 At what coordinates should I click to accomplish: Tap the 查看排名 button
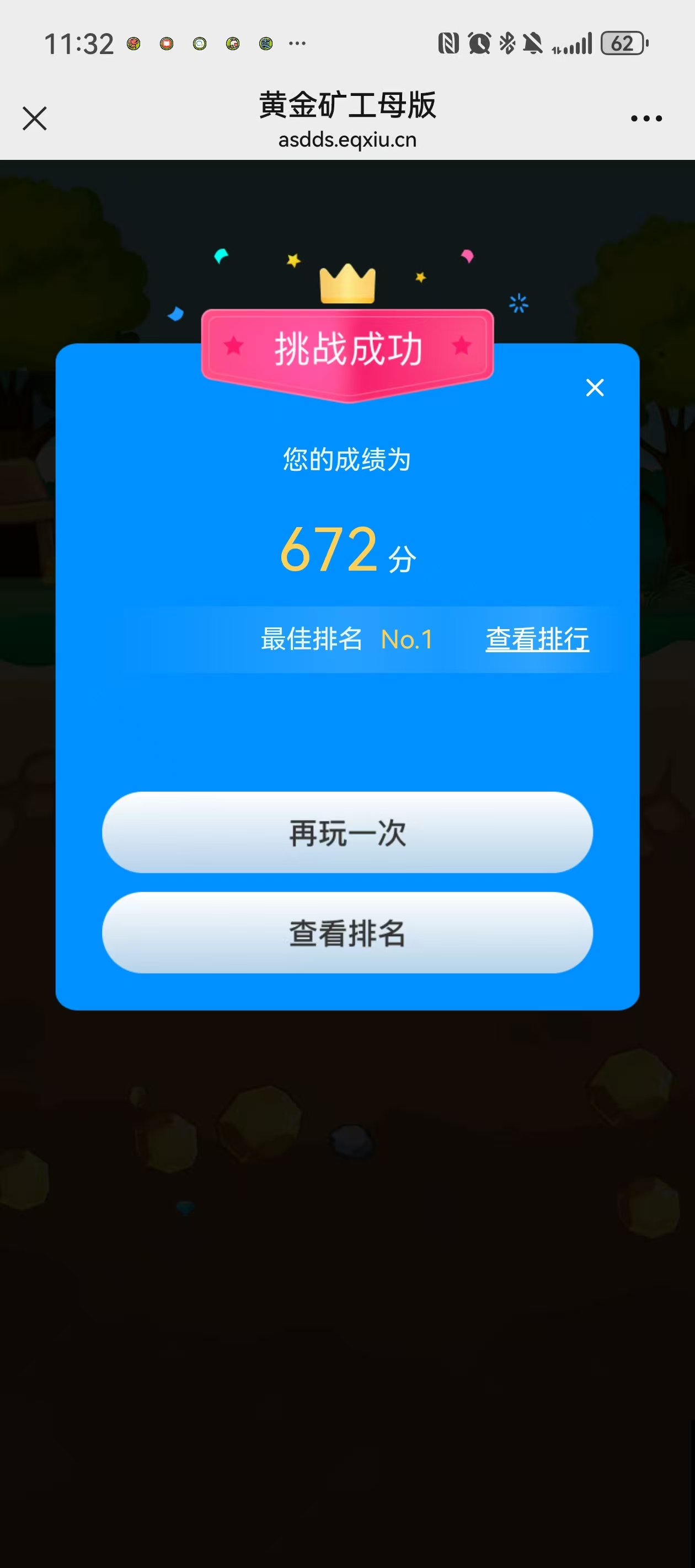[x=347, y=932]
